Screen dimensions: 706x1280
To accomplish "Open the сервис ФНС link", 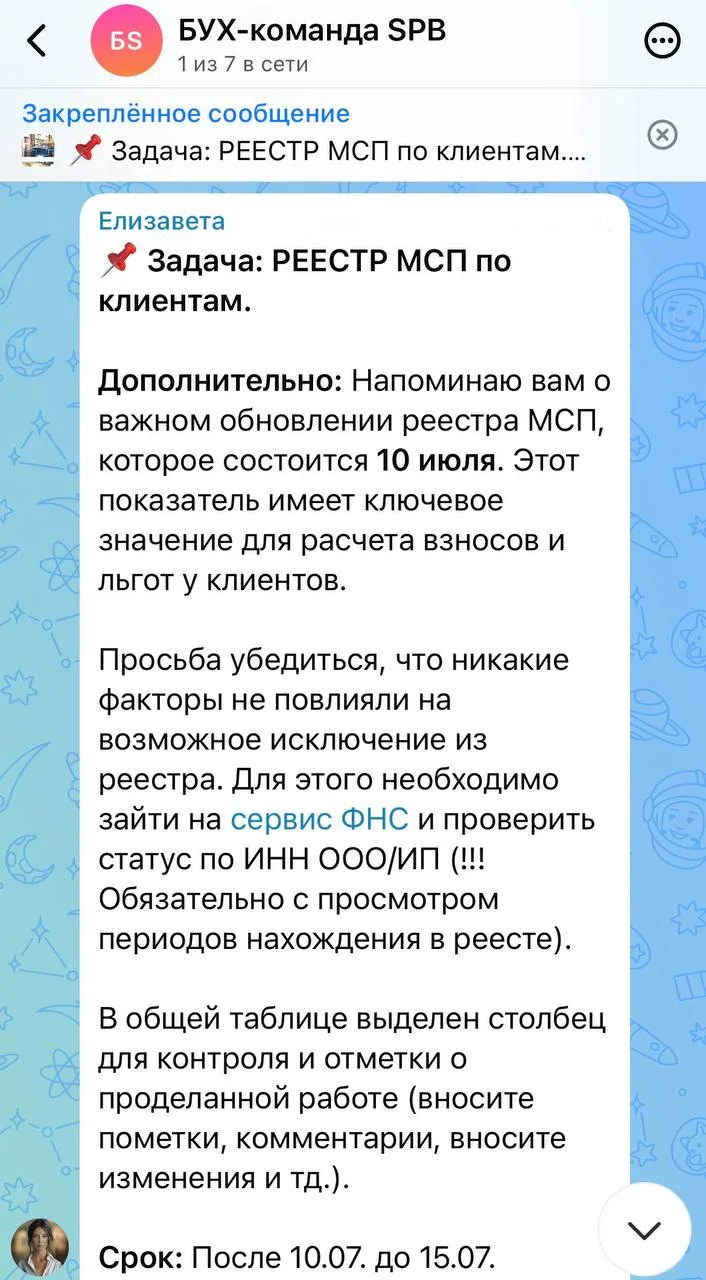I will click(319, 819).
